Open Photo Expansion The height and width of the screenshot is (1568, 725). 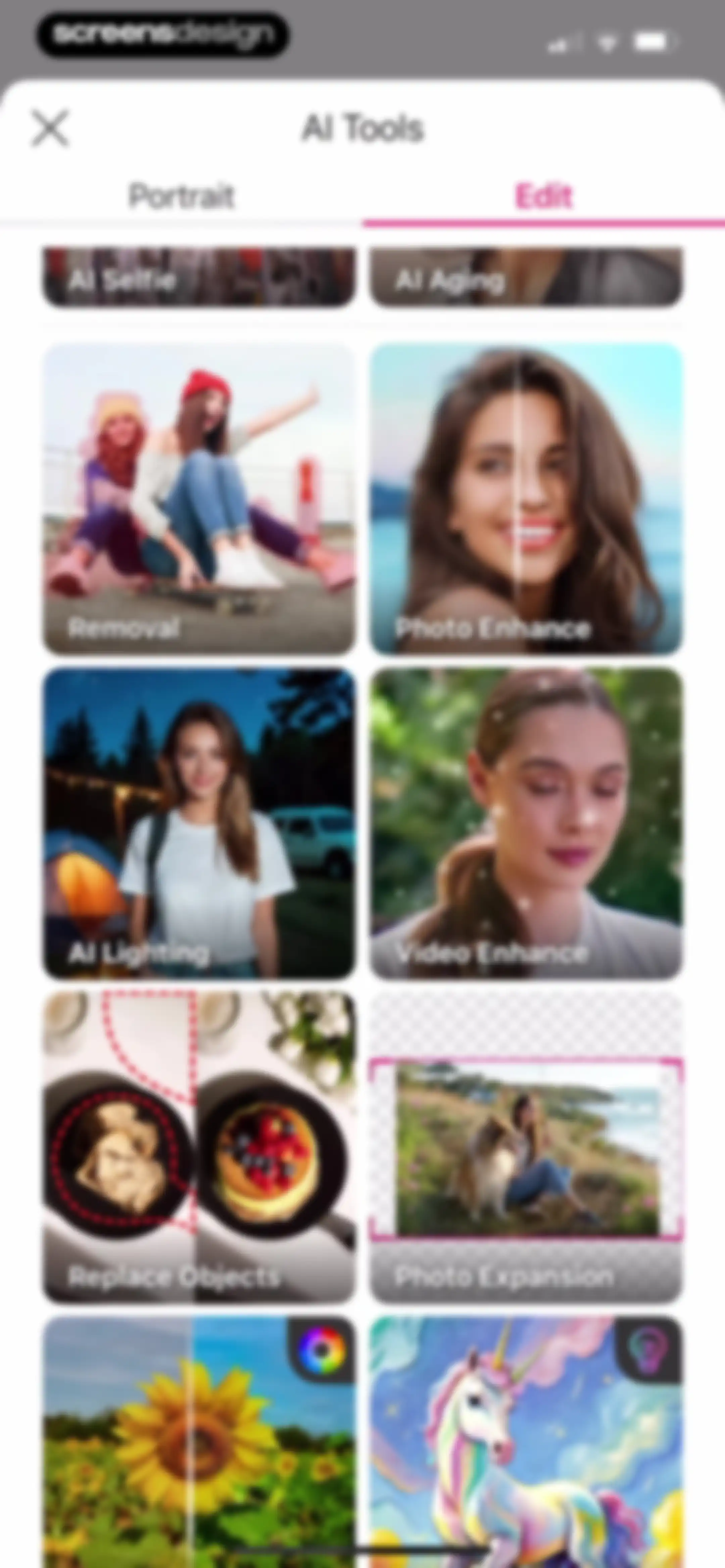pos(526,1147)
